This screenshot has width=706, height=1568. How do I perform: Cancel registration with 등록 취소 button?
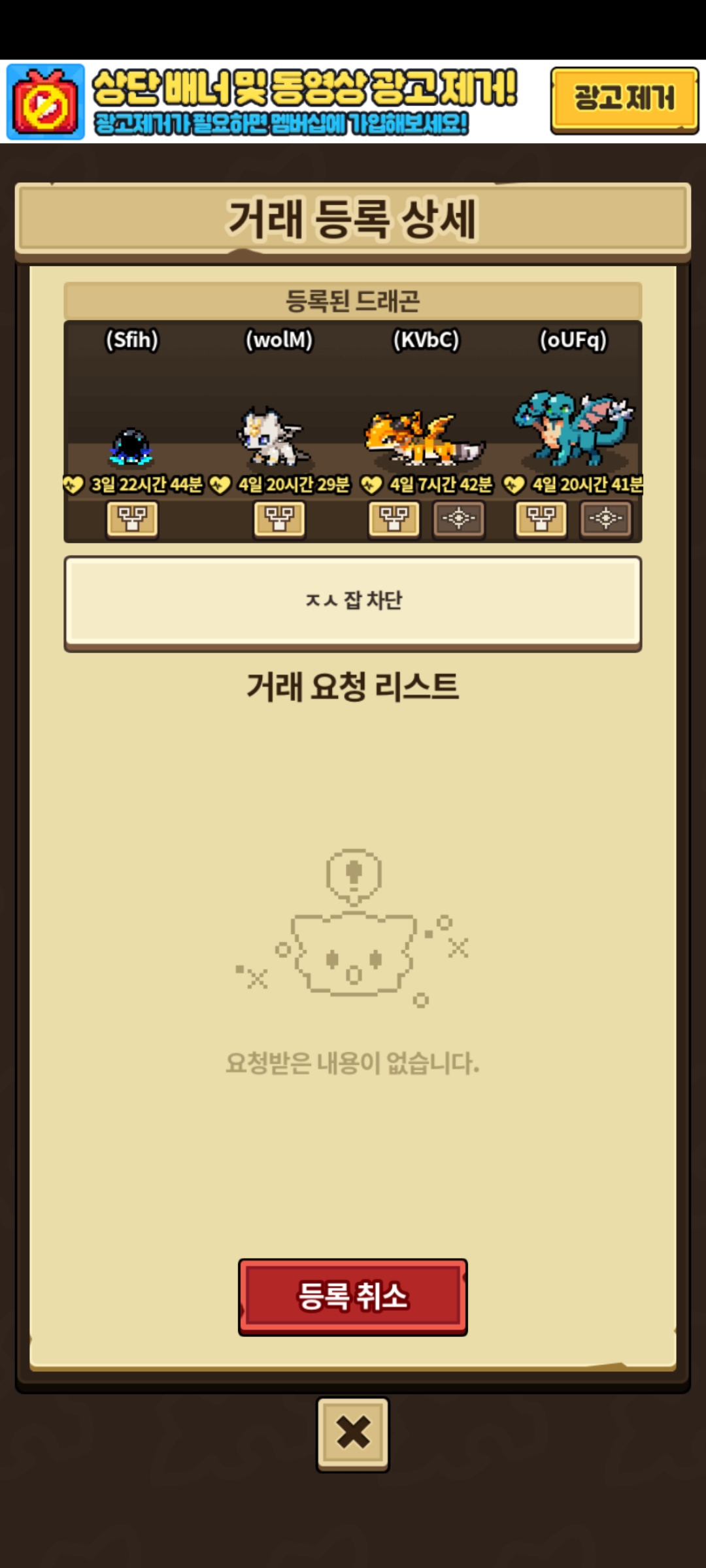tap(352, 1296)
